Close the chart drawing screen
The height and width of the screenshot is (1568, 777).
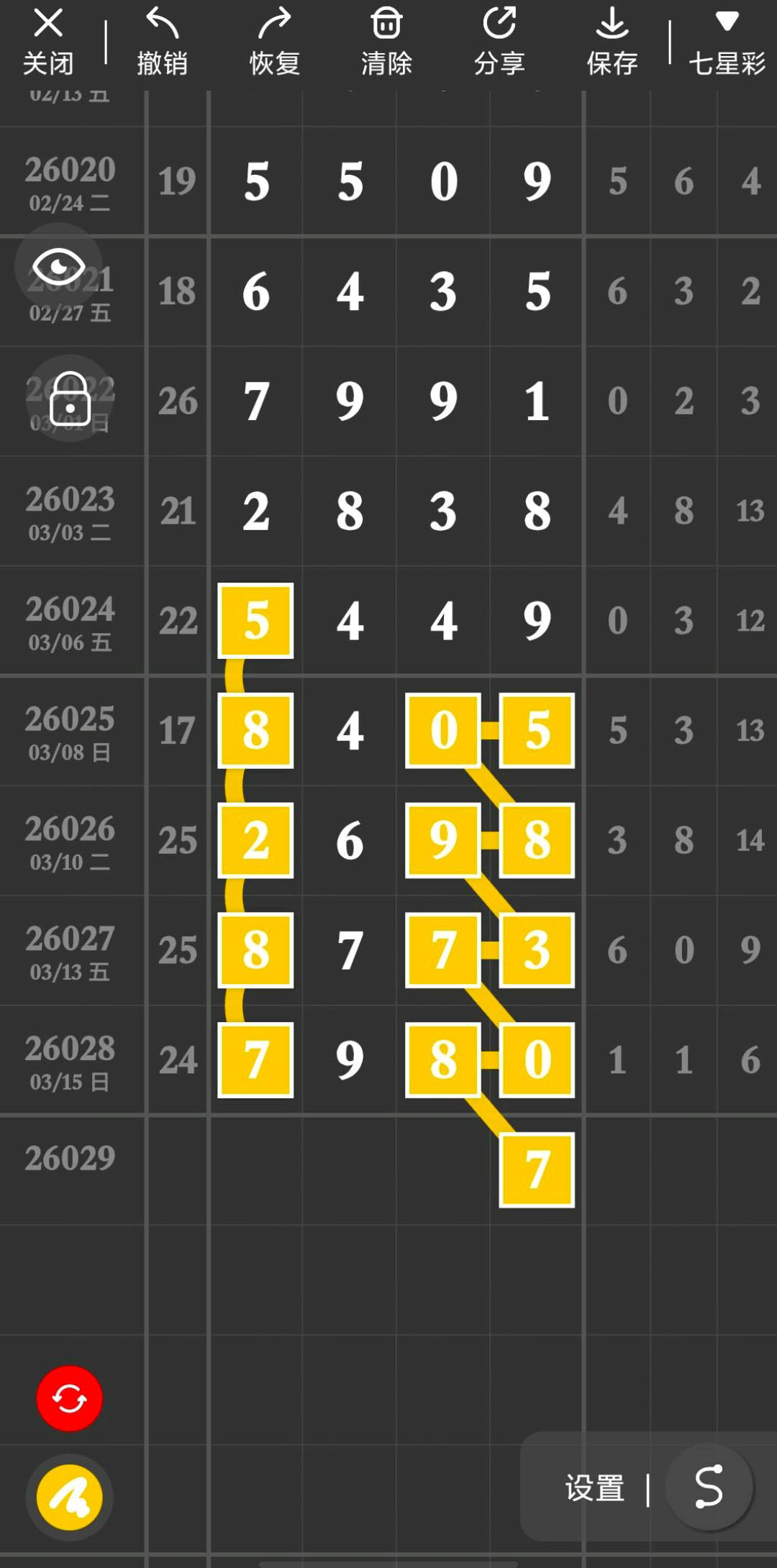(48, 42)
